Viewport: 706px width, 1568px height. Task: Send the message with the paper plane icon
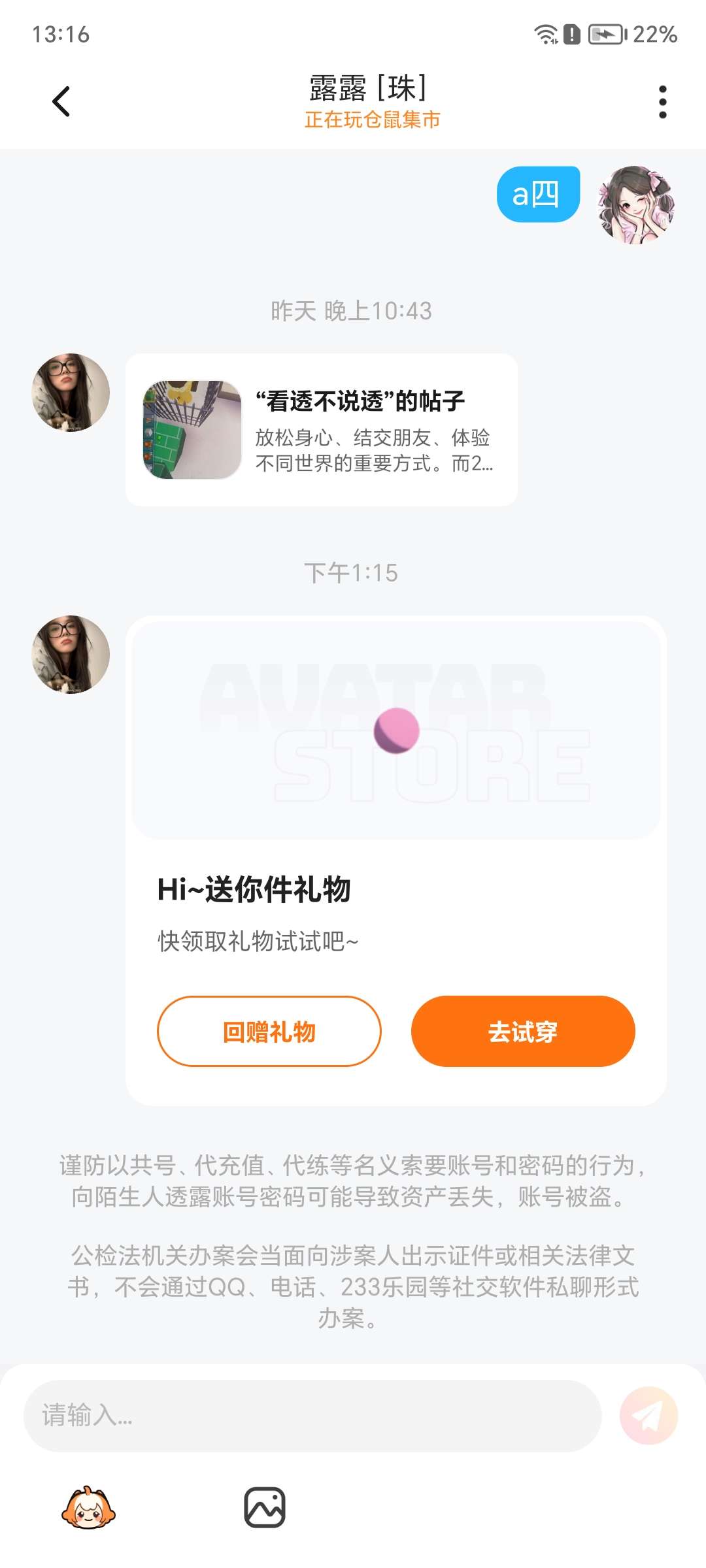[648, 1415]
